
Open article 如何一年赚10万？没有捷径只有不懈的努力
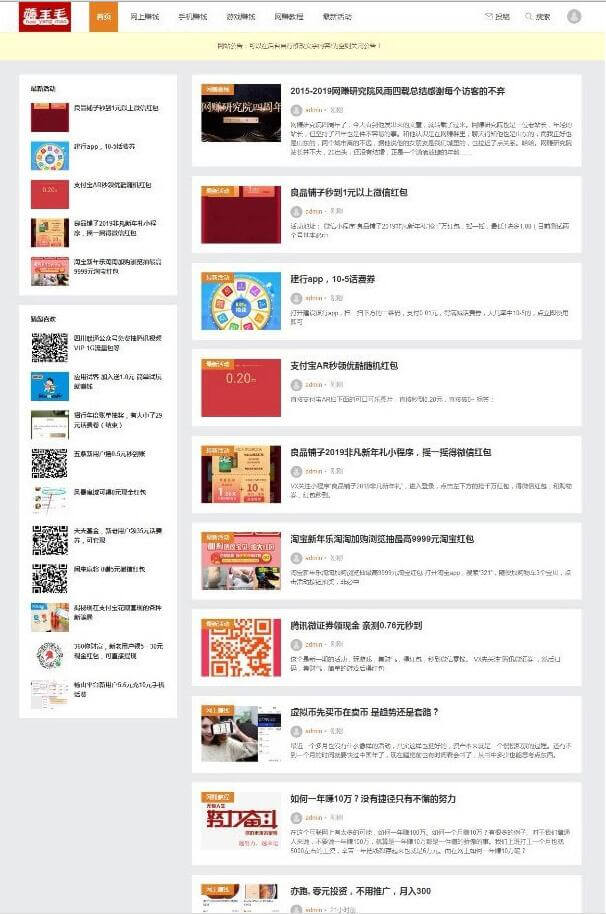coord(372,799)
